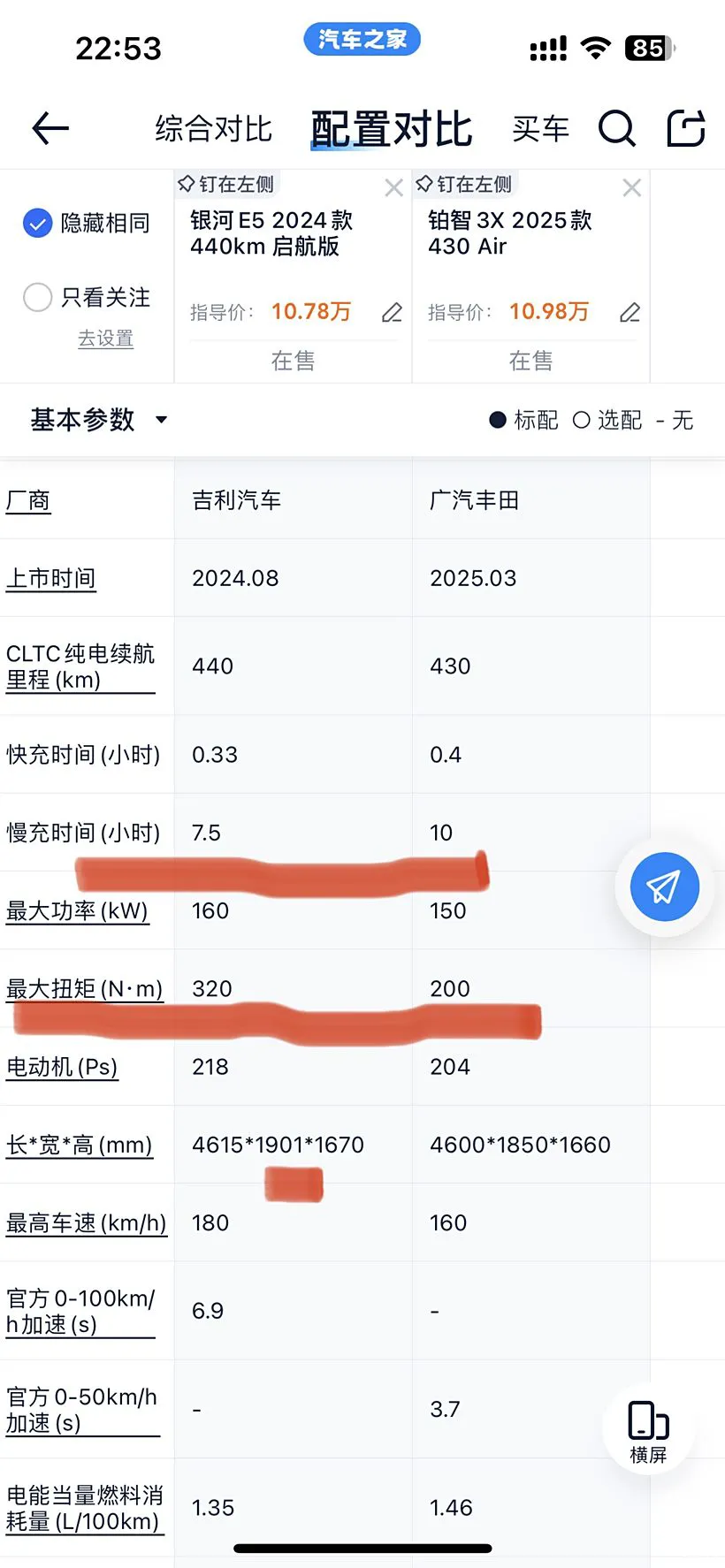Edit the 10.98万 price
The height and width of the screenshot is (1568, 725).
(x=630, y=313)
